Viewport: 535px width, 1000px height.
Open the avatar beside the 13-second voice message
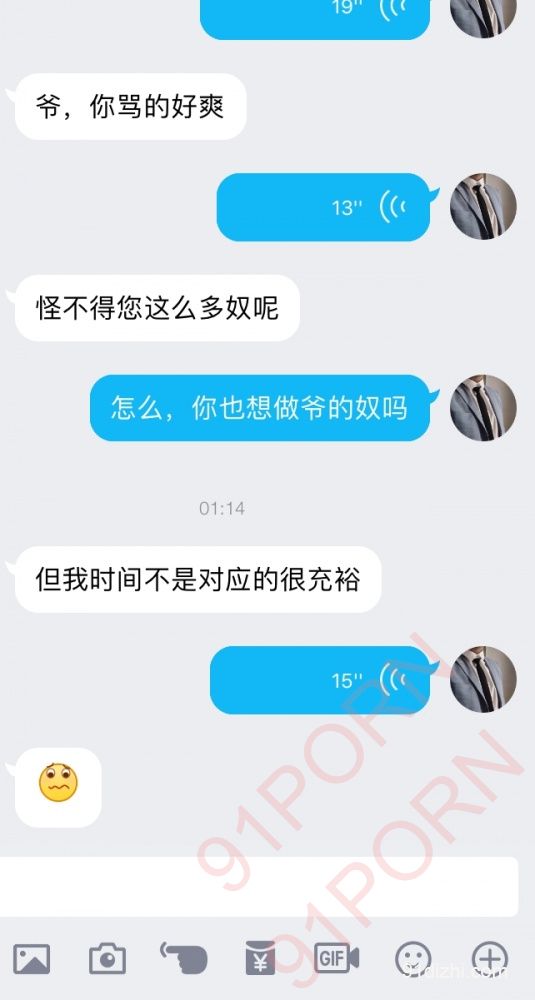483,206
